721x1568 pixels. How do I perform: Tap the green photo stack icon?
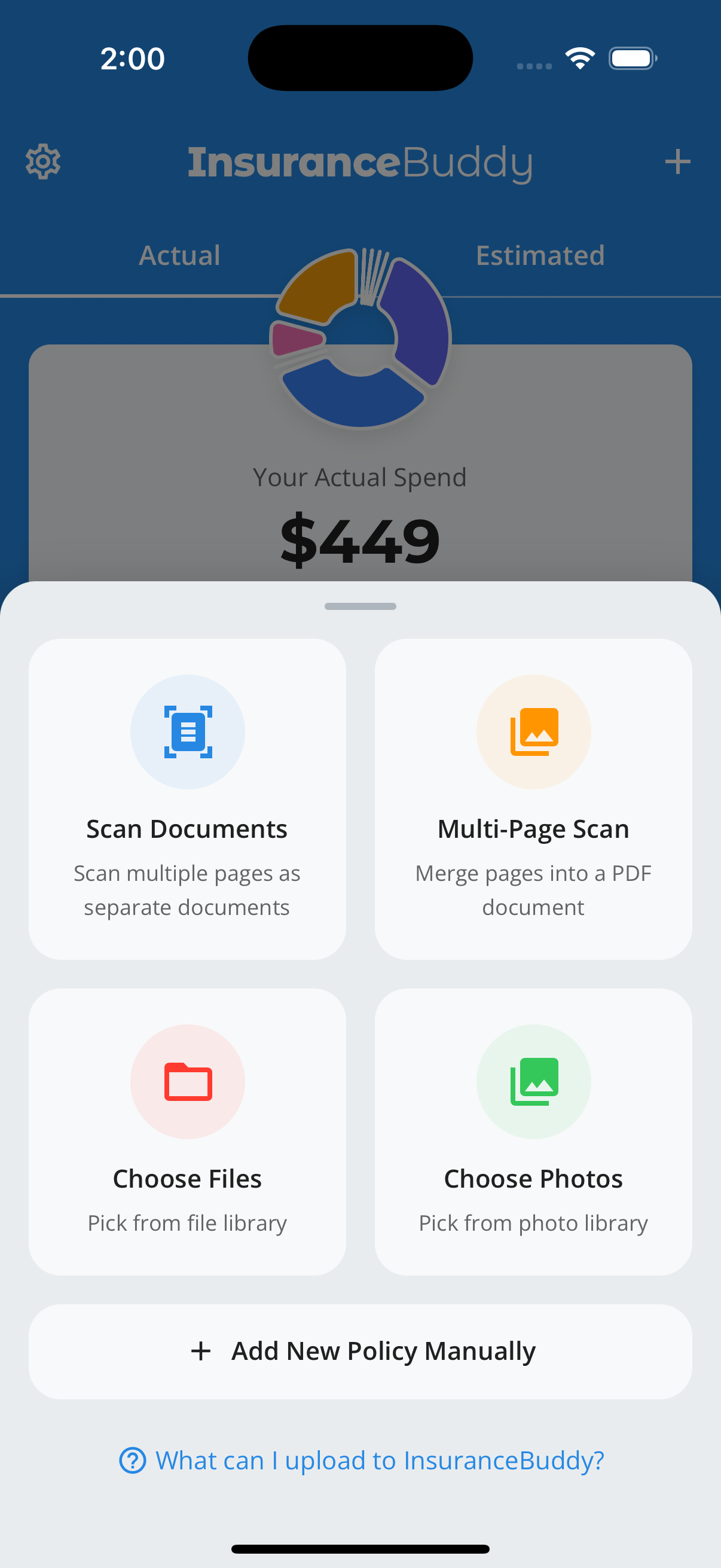[534, 1081]
